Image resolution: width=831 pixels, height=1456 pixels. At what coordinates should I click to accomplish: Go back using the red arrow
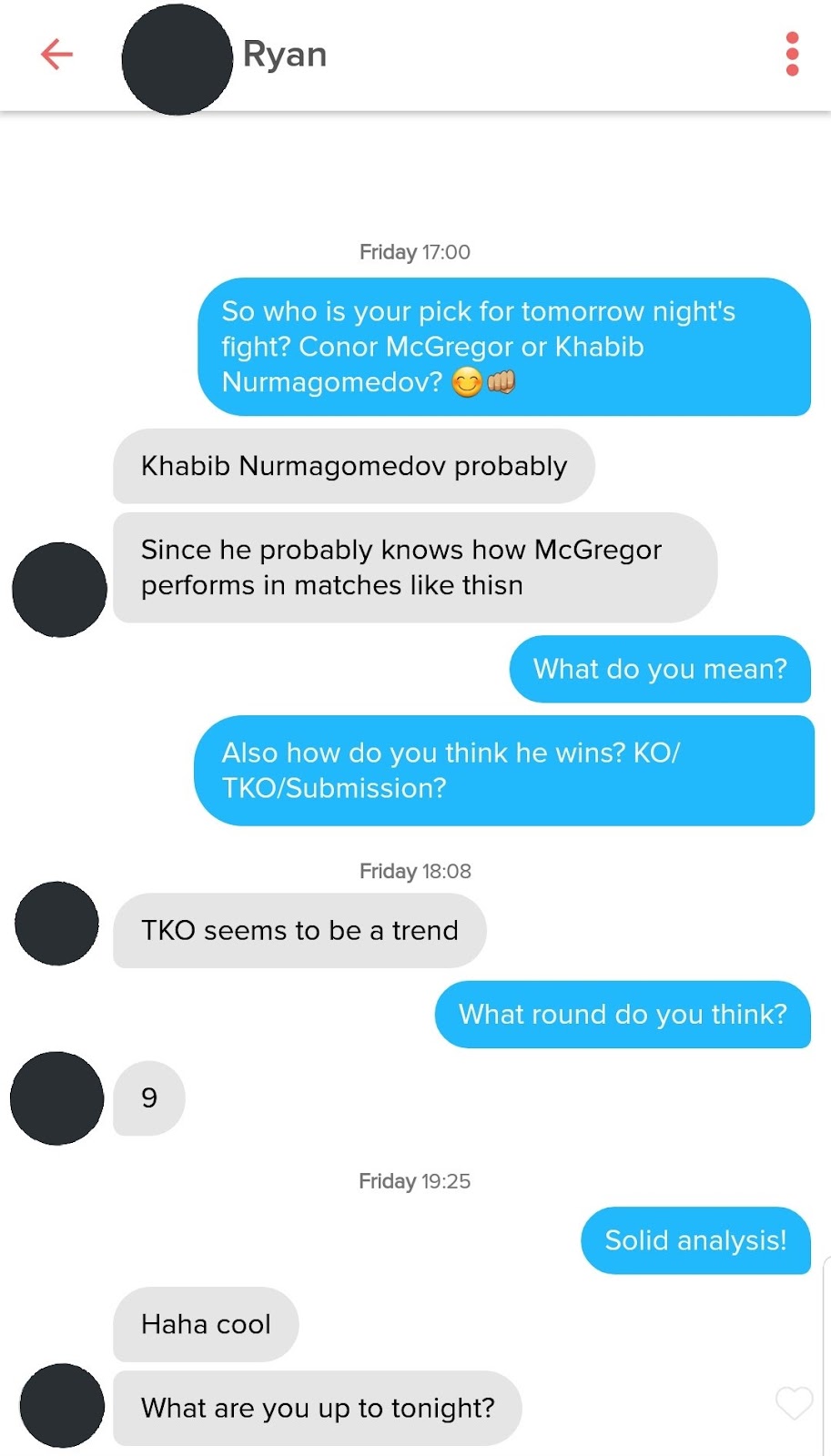point(56,55)
